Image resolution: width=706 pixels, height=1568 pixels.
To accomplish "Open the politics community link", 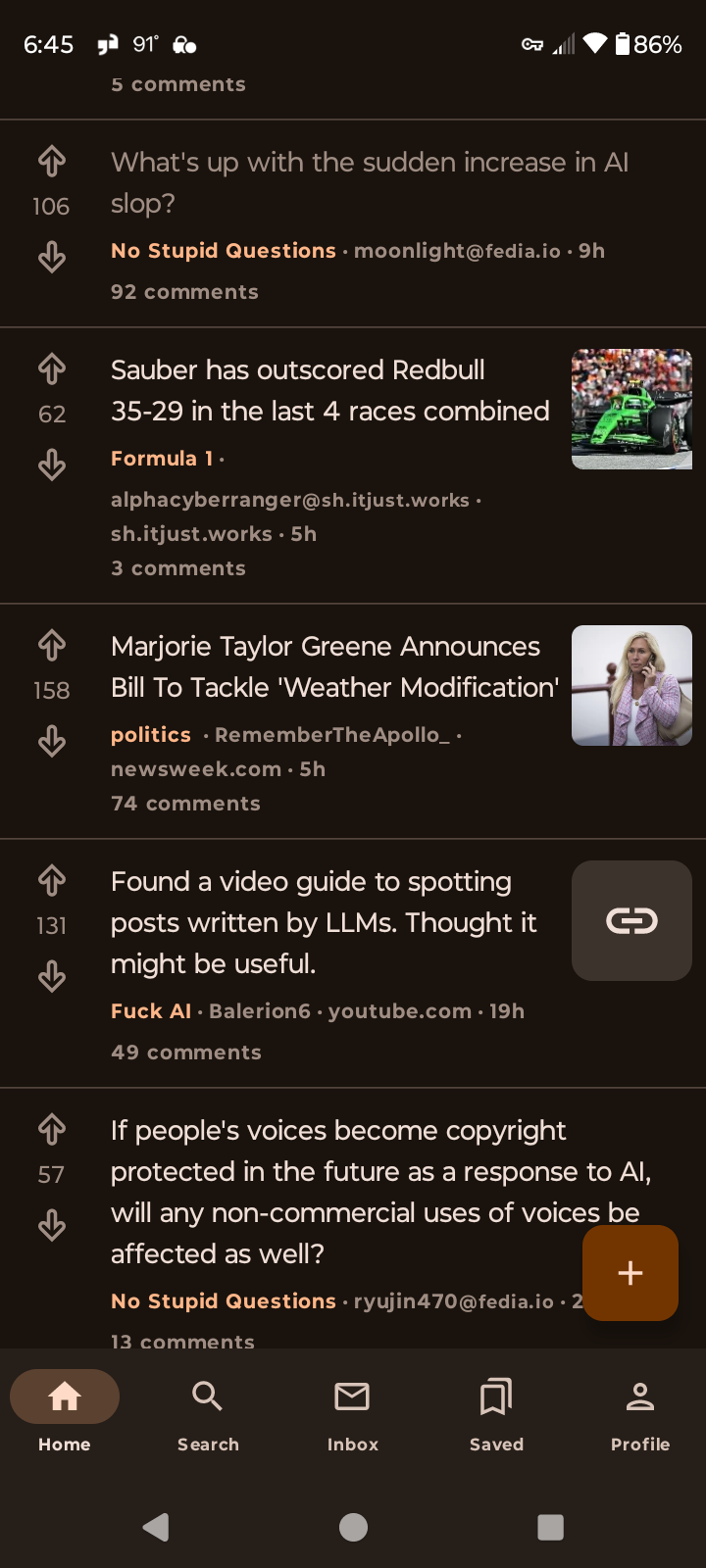I will coord(151,735).
